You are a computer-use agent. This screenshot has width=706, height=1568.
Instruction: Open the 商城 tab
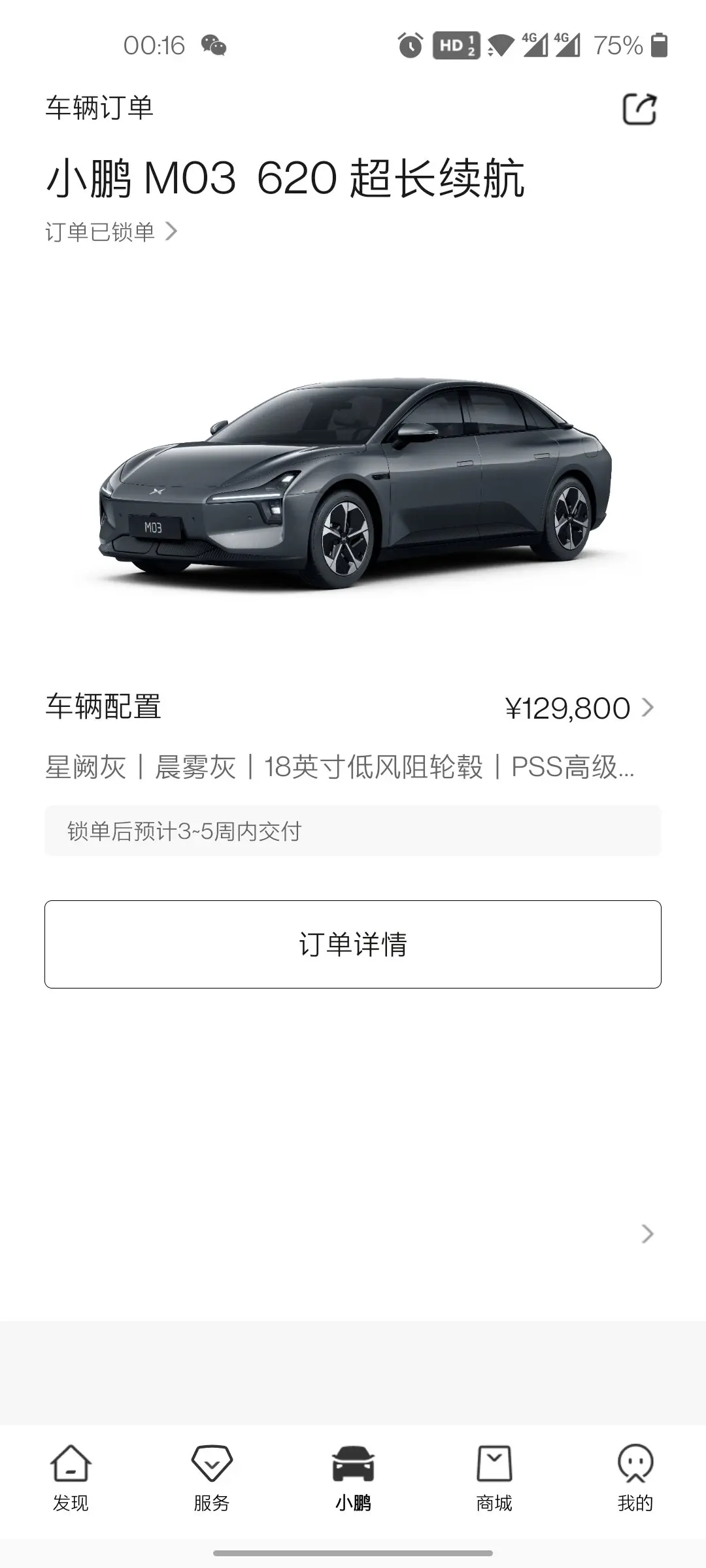tap(494, 1478)
